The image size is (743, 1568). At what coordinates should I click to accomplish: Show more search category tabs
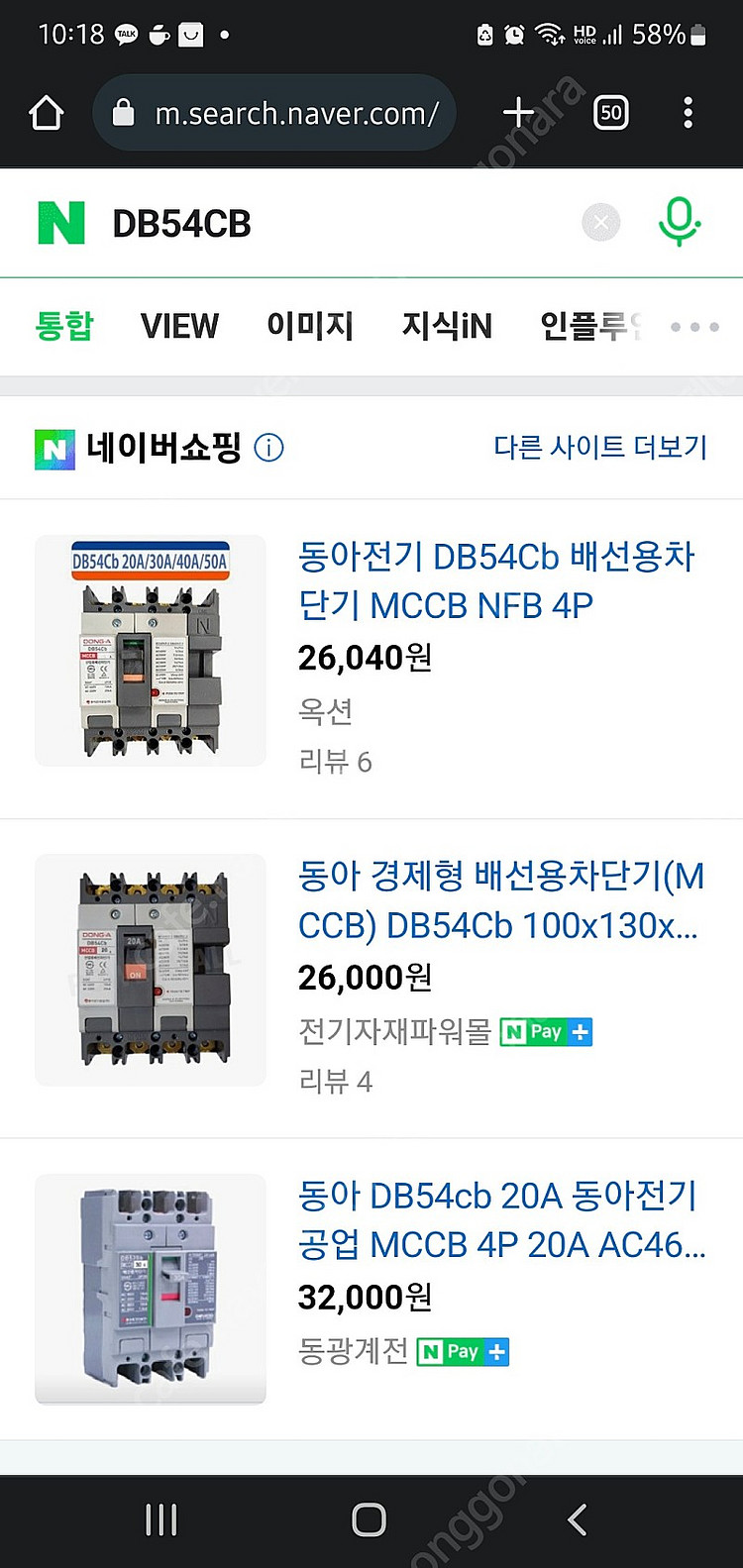tap(694, 327)
